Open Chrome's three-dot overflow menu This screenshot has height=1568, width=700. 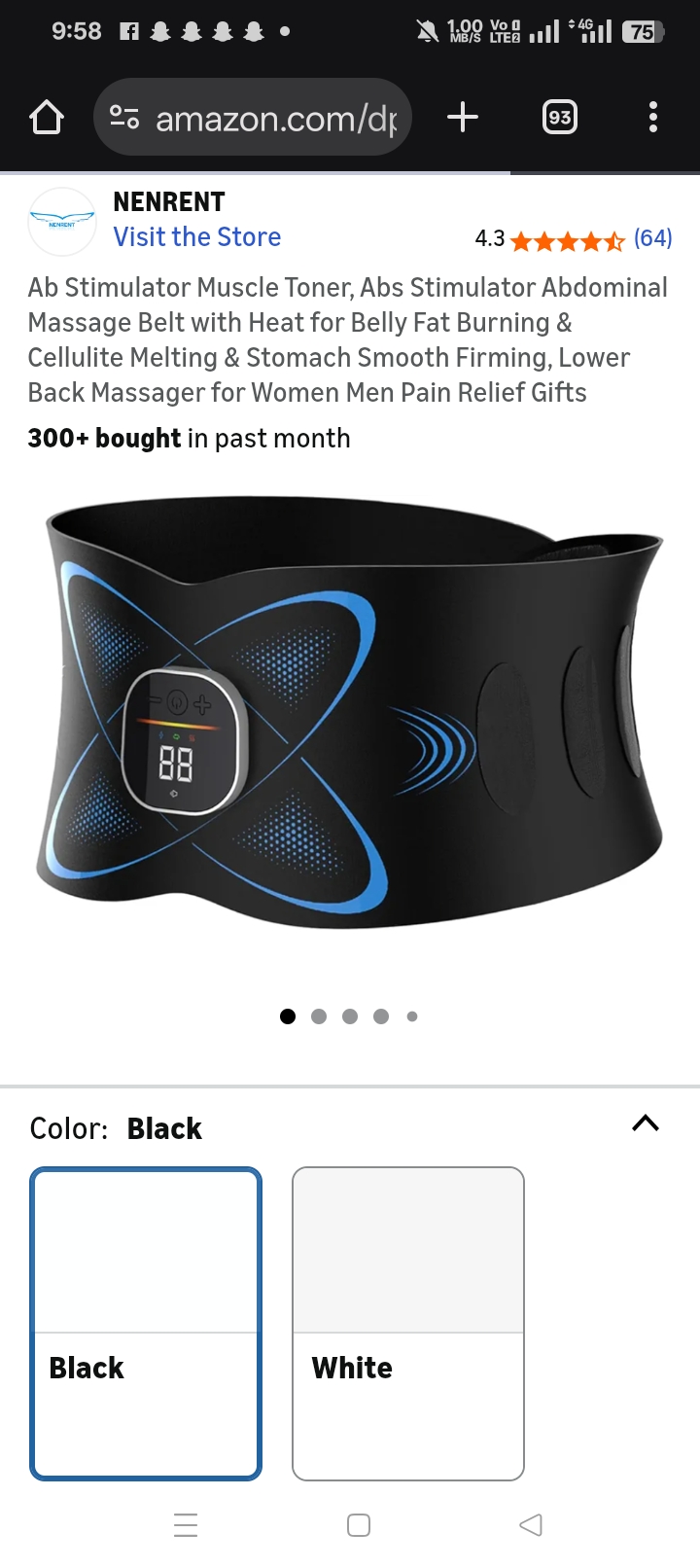tap(653, 118)
